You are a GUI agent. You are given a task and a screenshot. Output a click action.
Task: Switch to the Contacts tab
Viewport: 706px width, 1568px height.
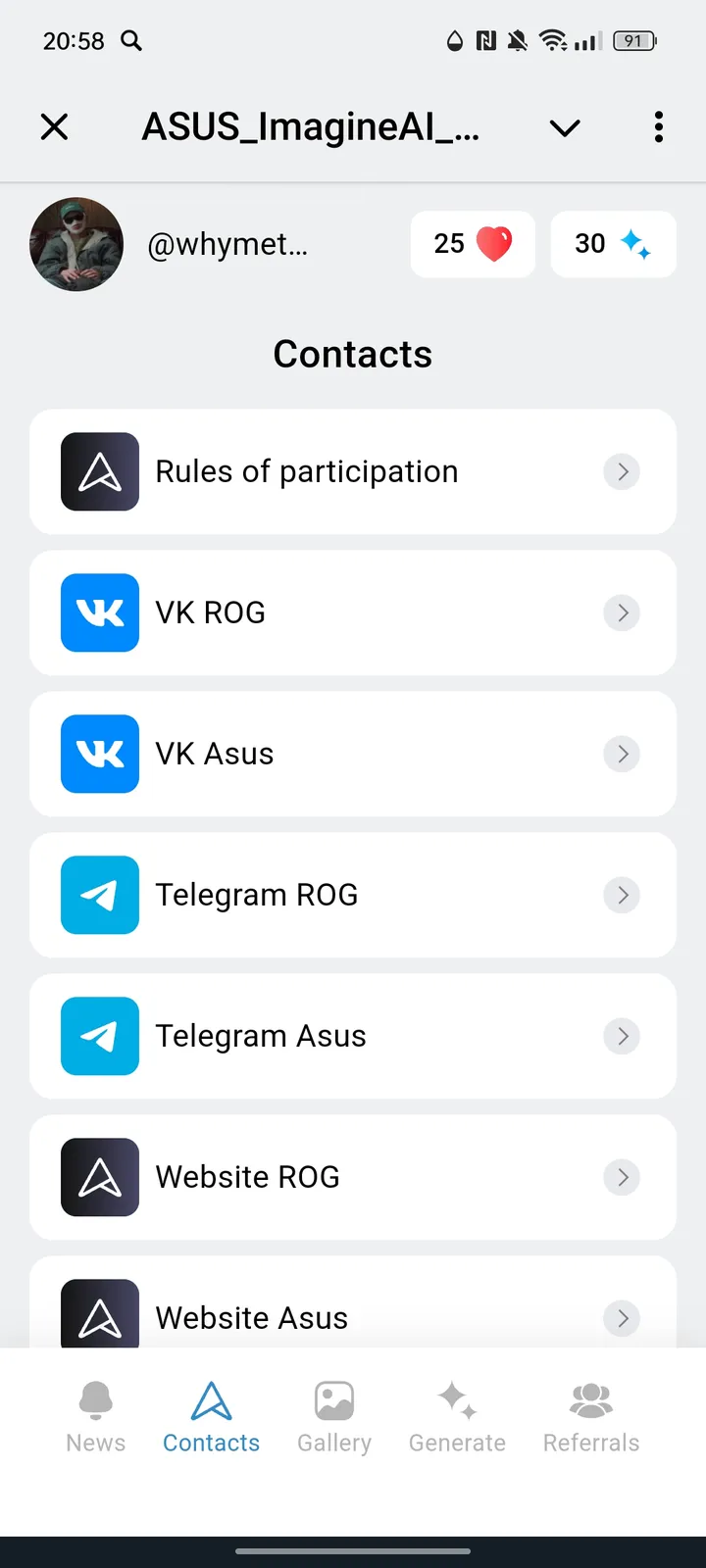(211, 1419)
